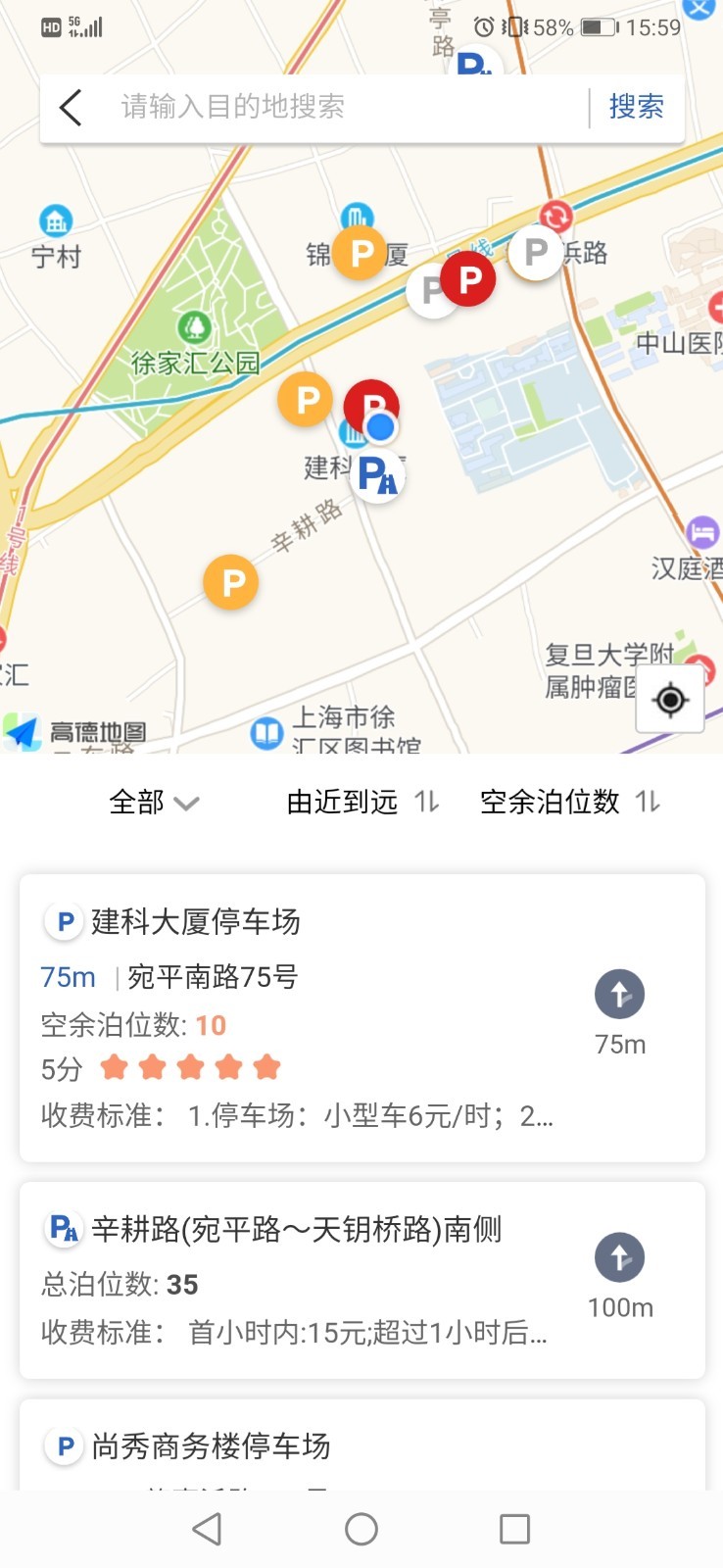
Task: Tap the fifth rating star for 建科大厦停车场
Action: 265,1066
